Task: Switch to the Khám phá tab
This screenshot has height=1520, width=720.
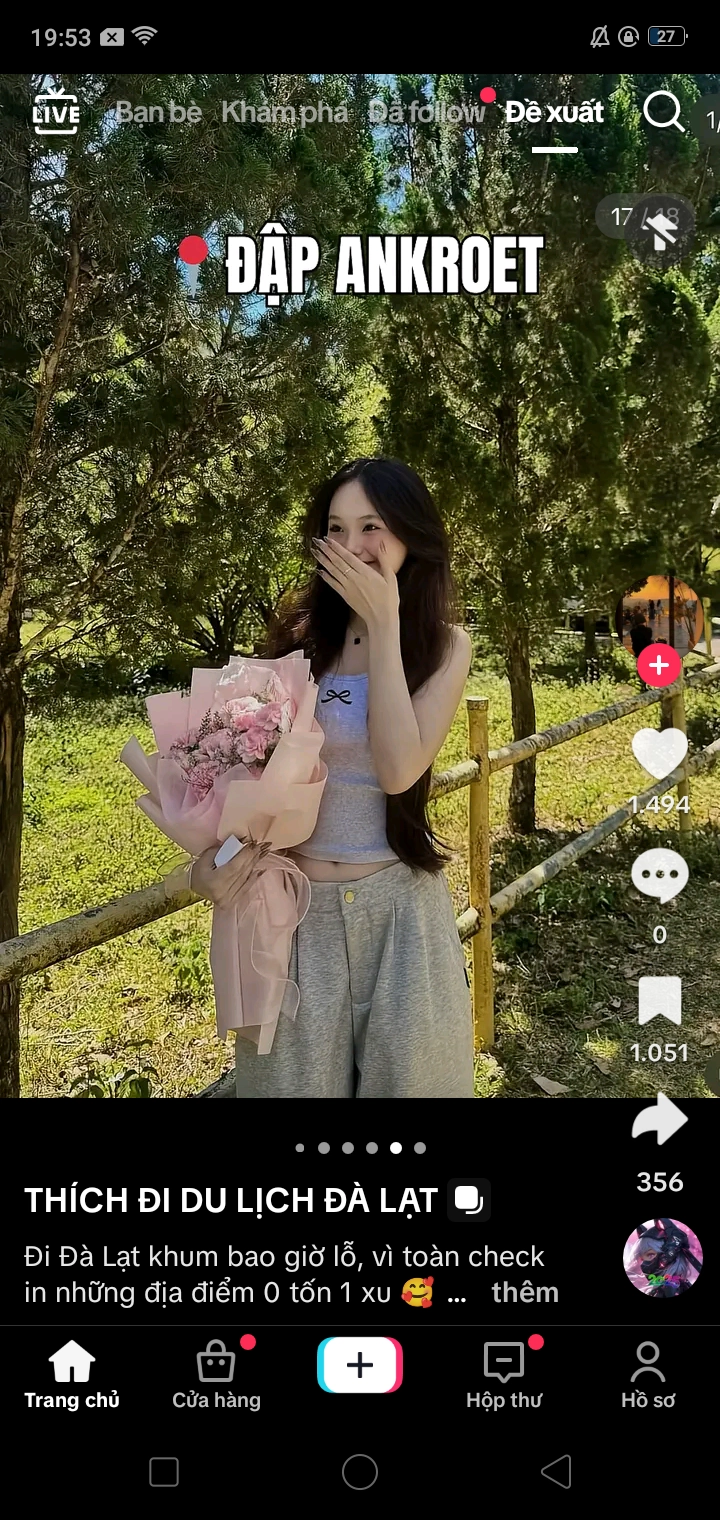Action: 284,112
